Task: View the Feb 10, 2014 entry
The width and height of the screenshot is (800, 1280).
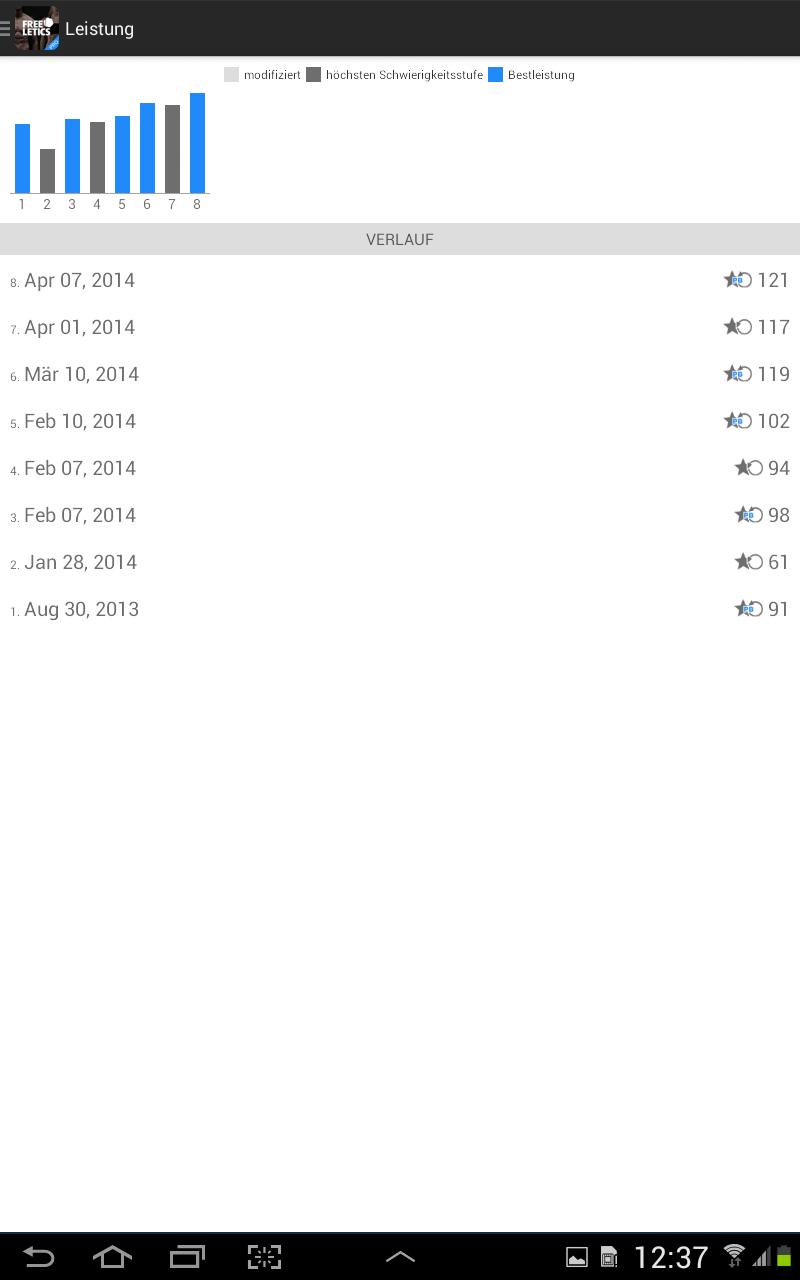Action: pos(400,421)
